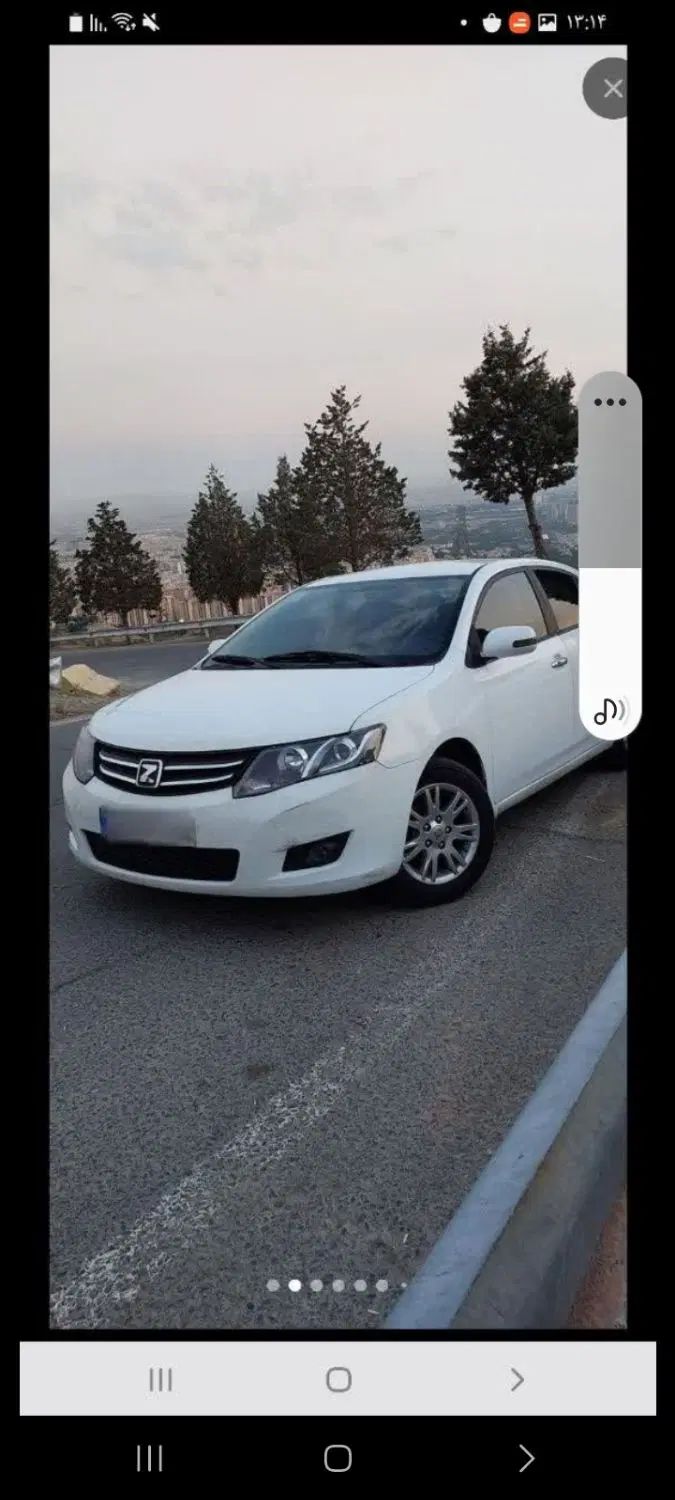Open more volume options from the three dots
Image resolution: width=675 pixels, height=1500 pixels.
point(610,402)
